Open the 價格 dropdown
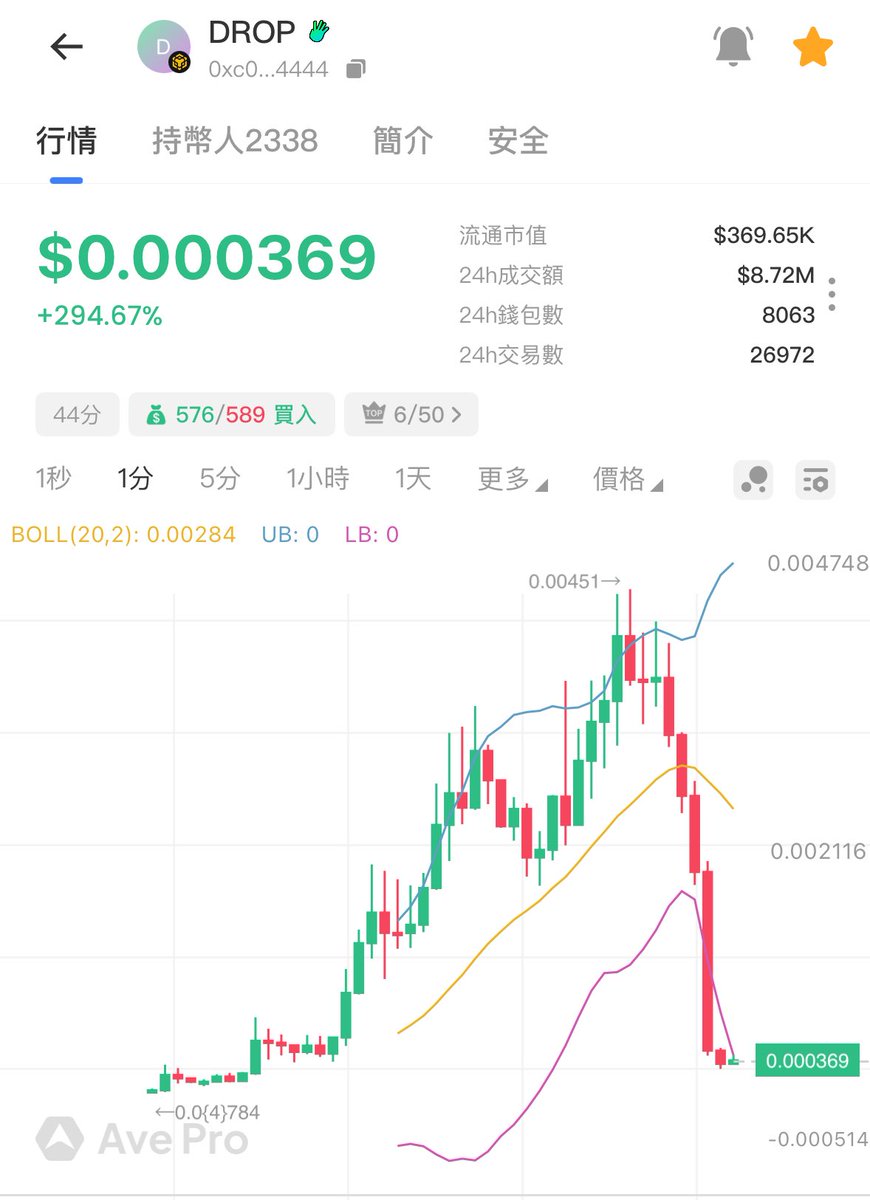 (627, 479)
